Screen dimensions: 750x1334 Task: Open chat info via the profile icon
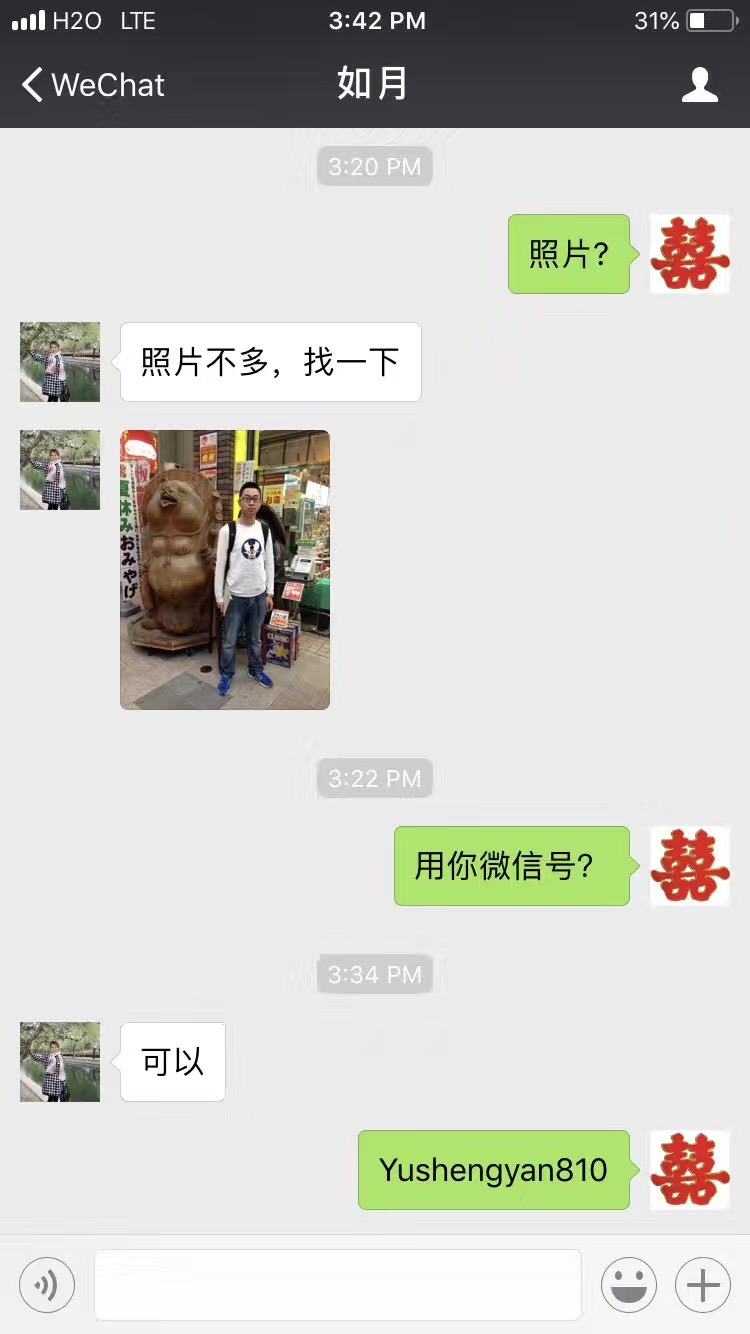(699, 85)
